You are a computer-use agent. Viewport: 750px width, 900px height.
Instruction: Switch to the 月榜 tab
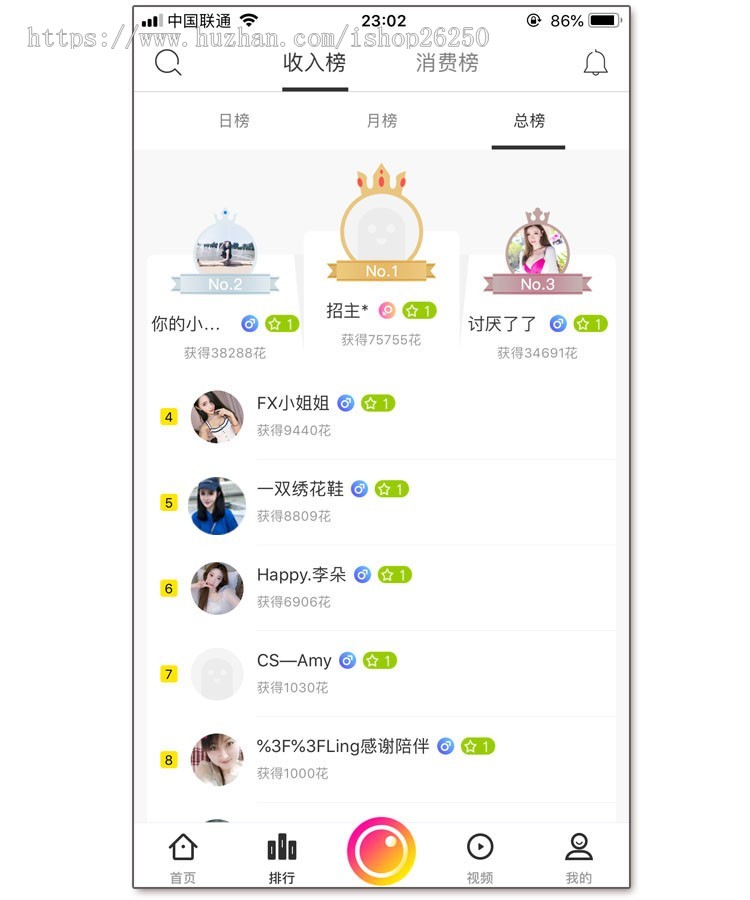tap(382, 121)
